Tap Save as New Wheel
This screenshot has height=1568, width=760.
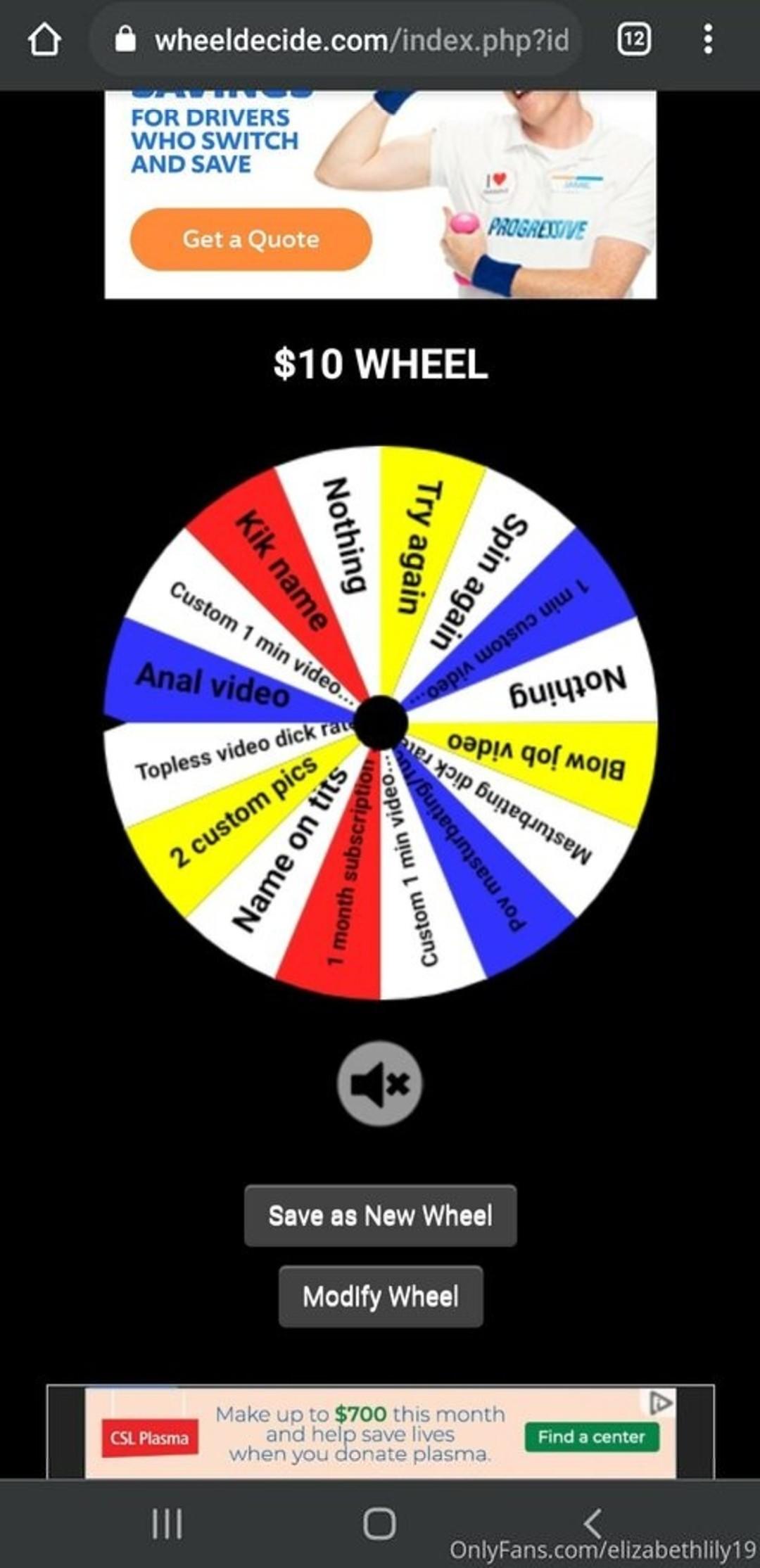pos(380,1216)
